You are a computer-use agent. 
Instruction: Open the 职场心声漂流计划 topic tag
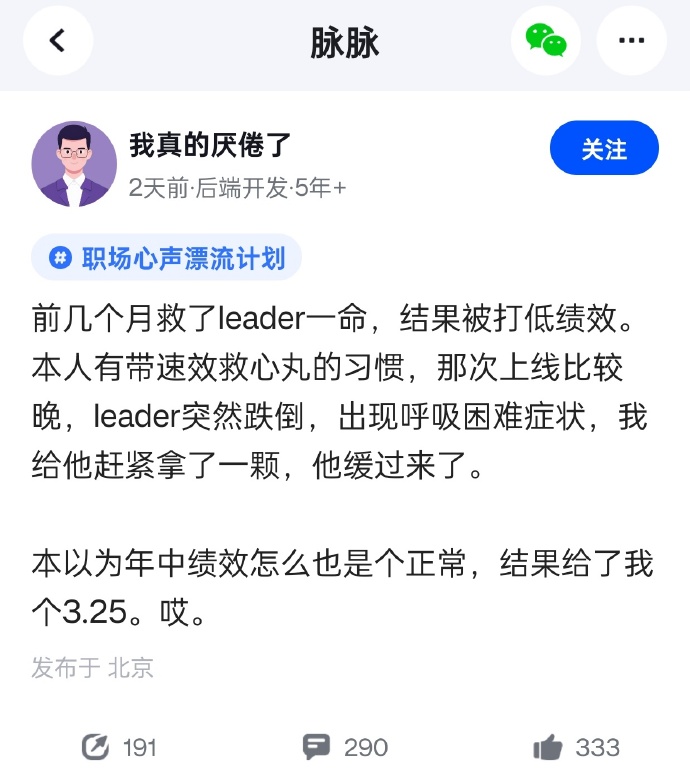tap(167, 259)
